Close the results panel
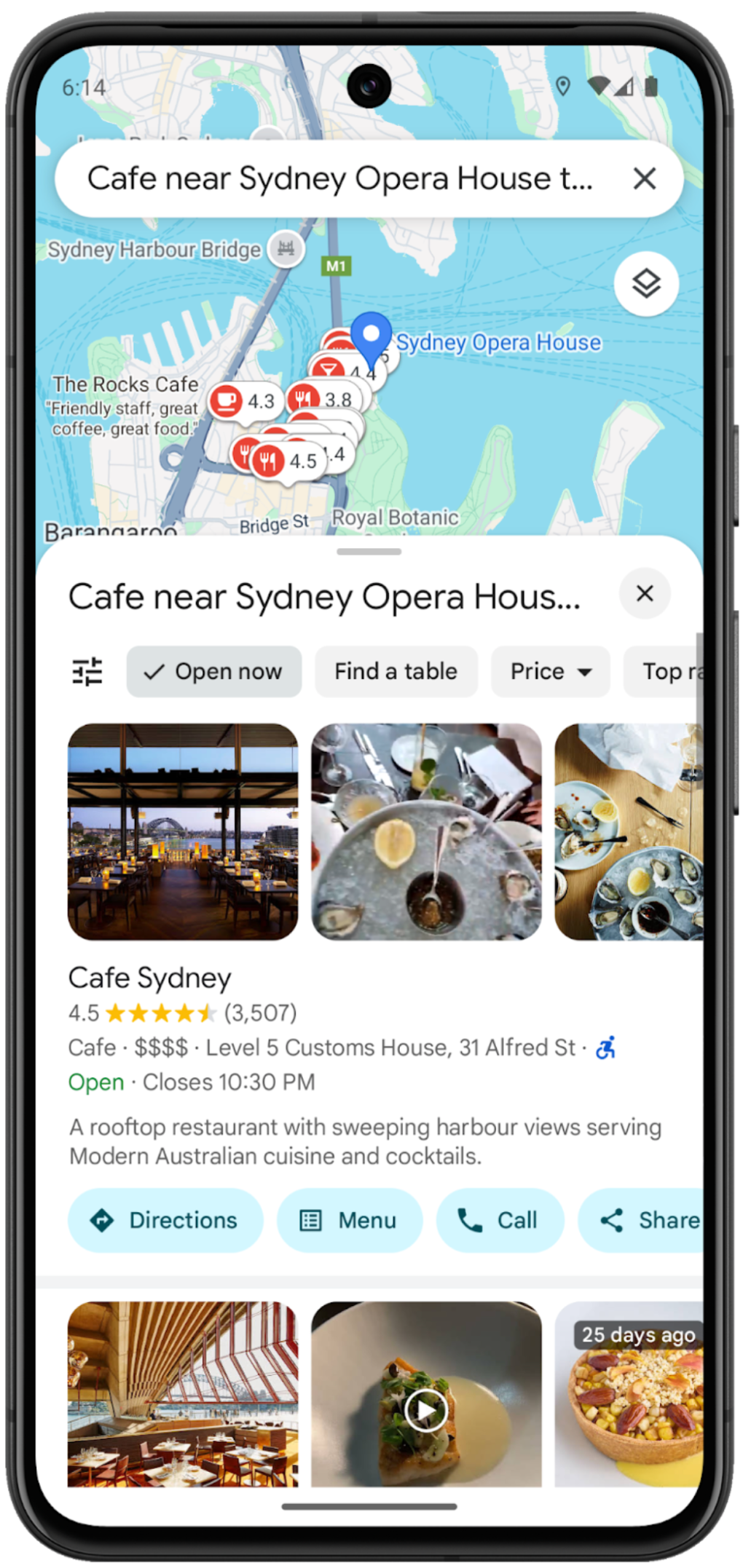743x1568 pixels. [644, 593]
